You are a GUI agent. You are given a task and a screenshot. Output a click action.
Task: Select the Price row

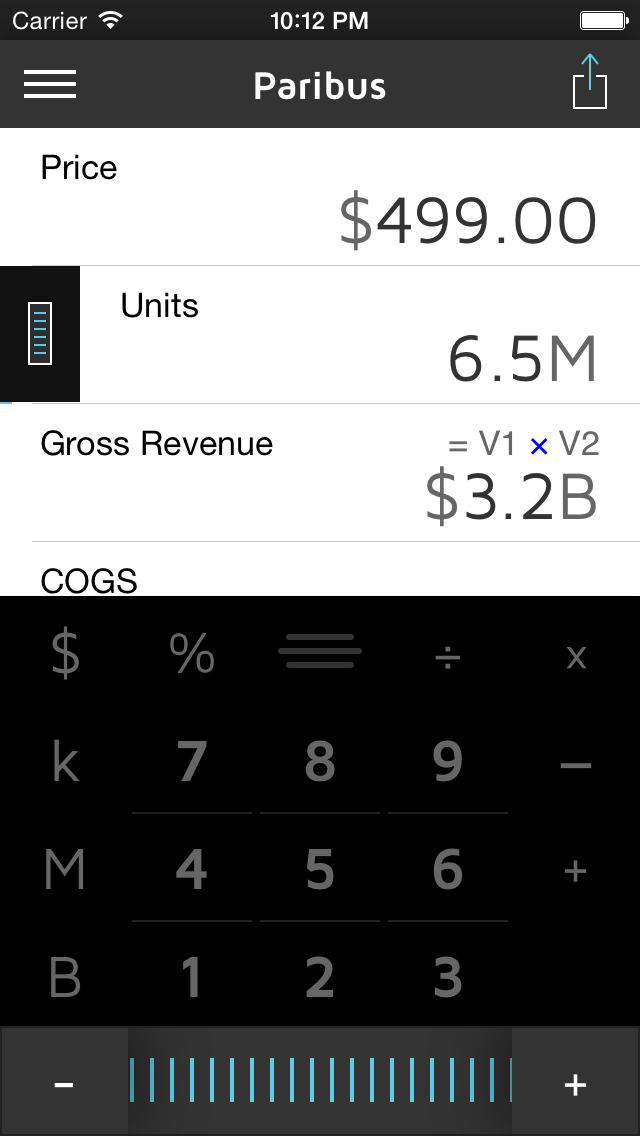tap(320, 197)
